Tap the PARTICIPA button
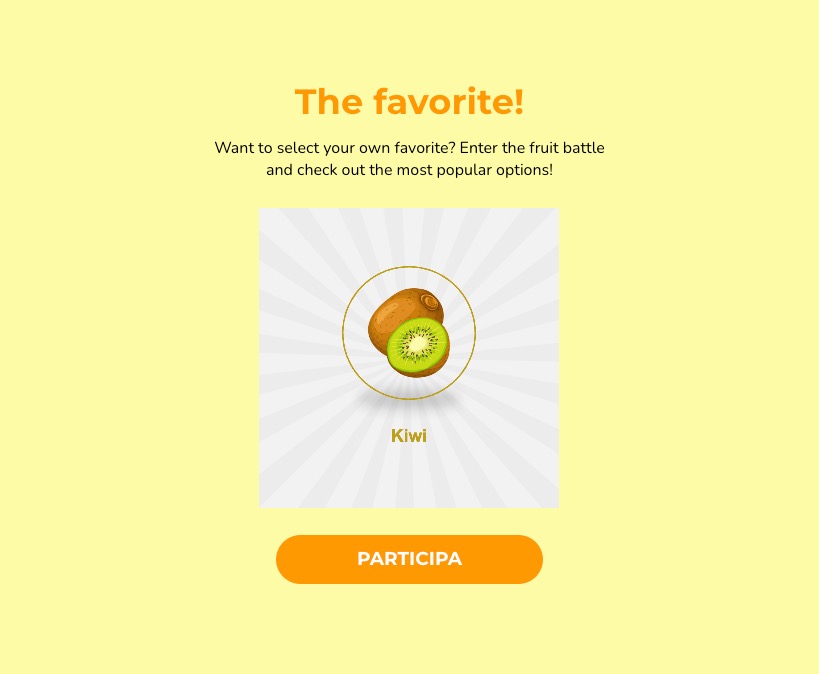The width and height of the screenshot is (819, 674). coord(409,559)
